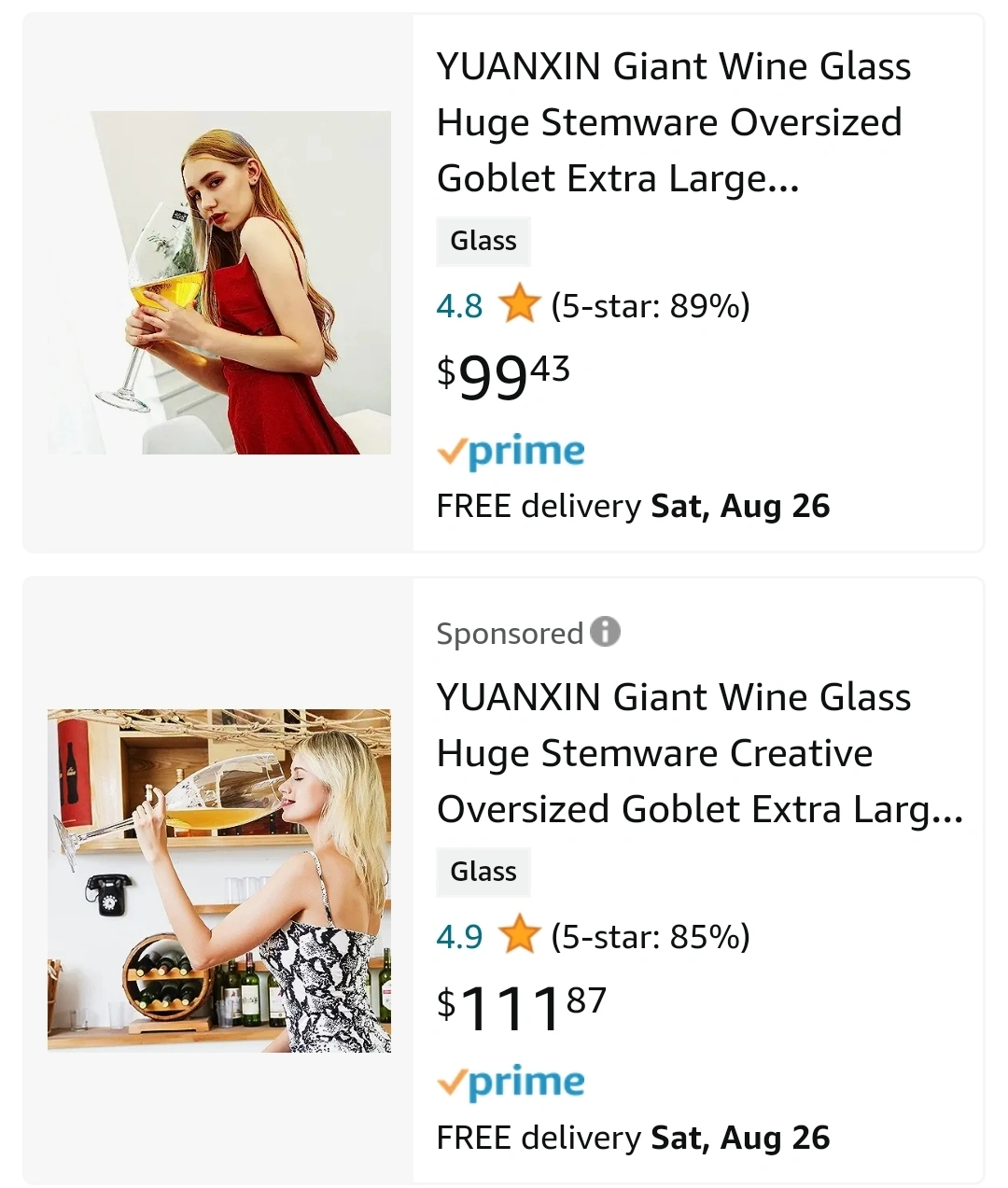Tap the Sponsored info icon
The image size is (1008, 1188).
pyautogui.click(x=605, y=632)
